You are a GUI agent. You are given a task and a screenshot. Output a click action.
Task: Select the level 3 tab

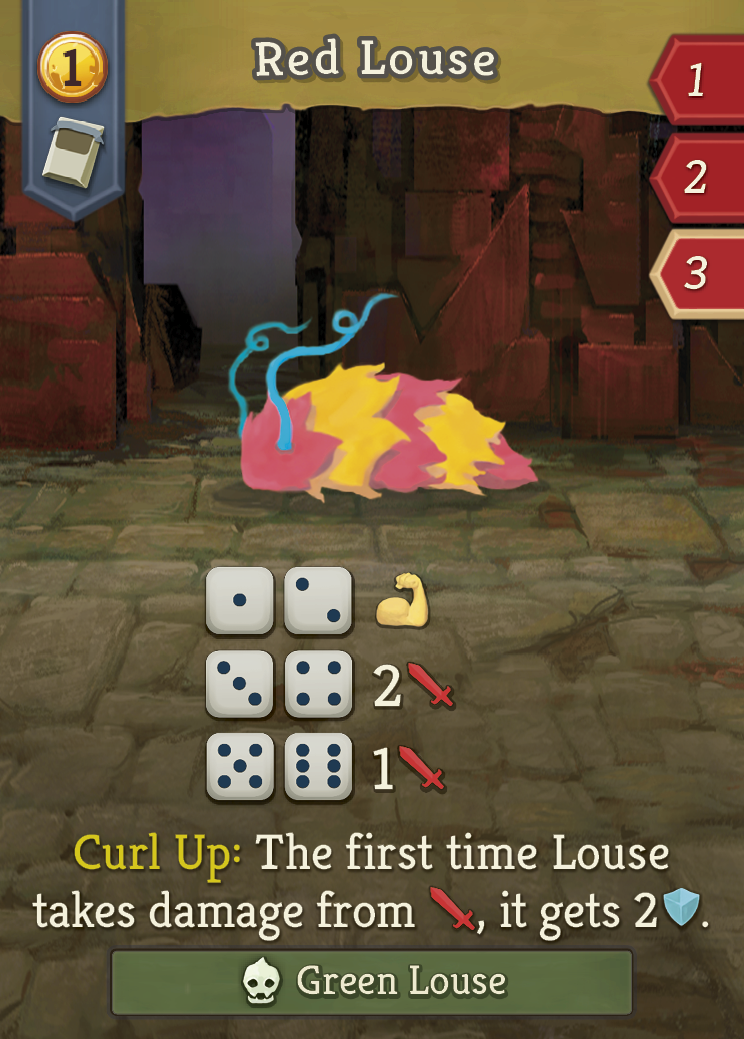tap(698, 273)
